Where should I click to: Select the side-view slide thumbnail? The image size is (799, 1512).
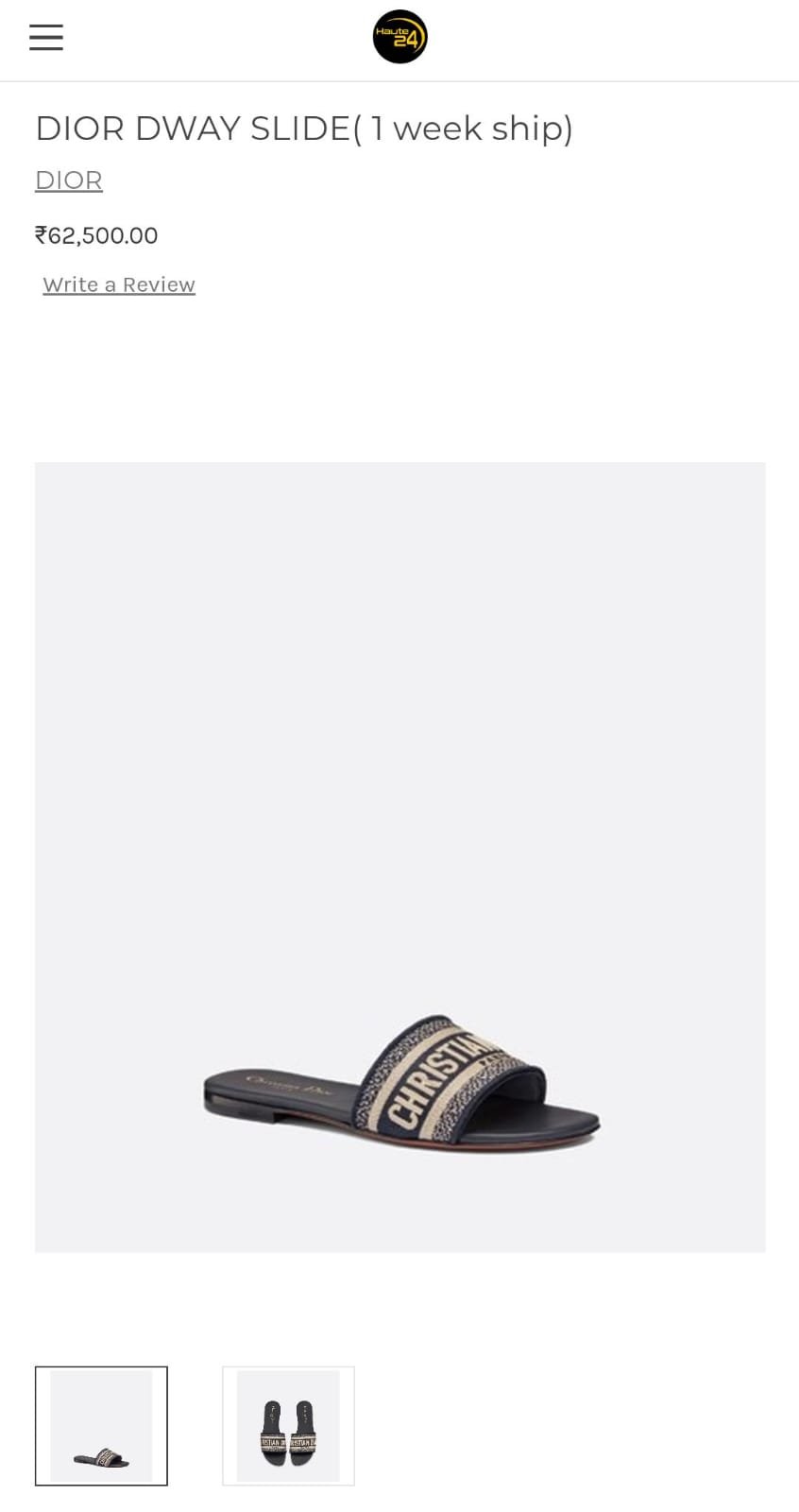point(101,1425)
